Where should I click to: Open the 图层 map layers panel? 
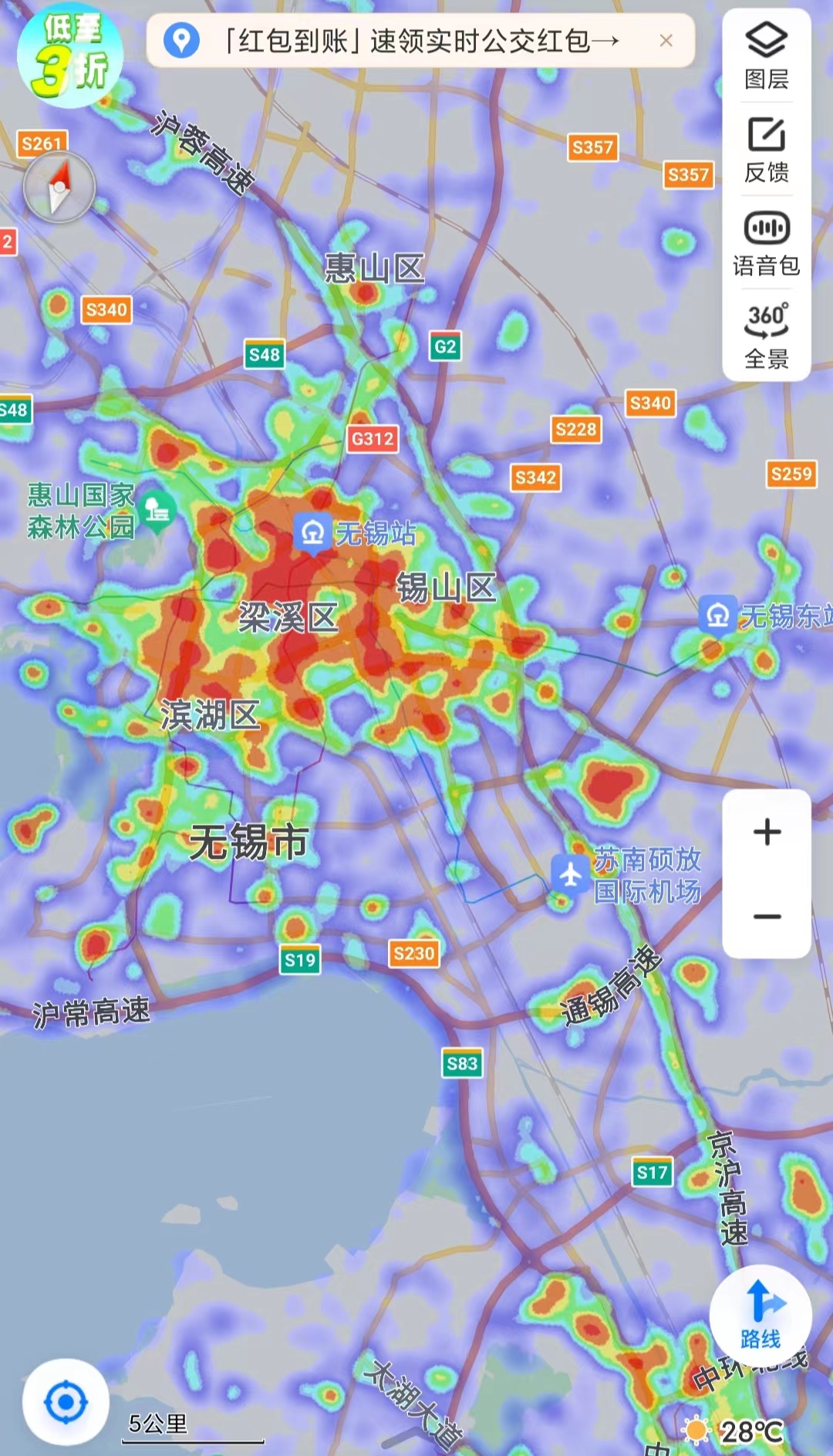point(766,56)
